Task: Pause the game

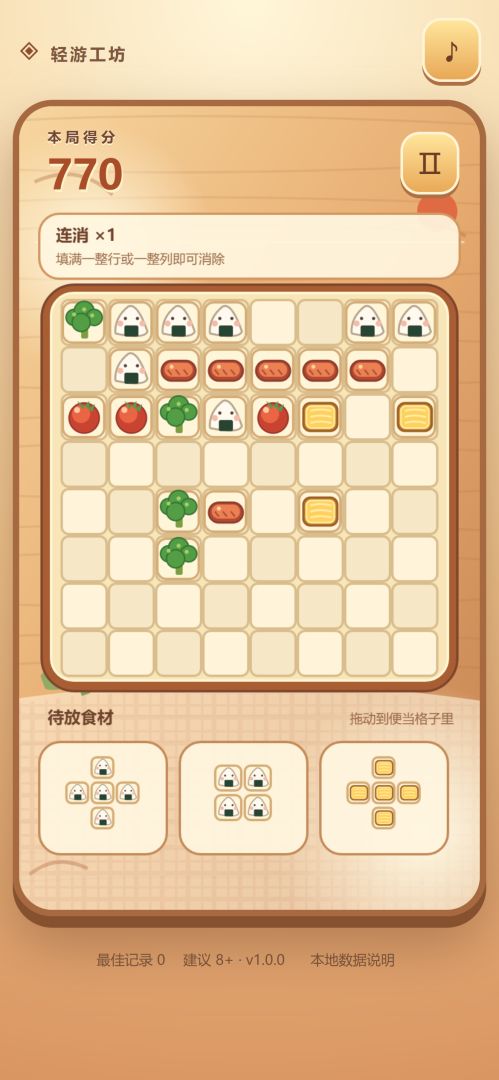Action: [429, 163]
